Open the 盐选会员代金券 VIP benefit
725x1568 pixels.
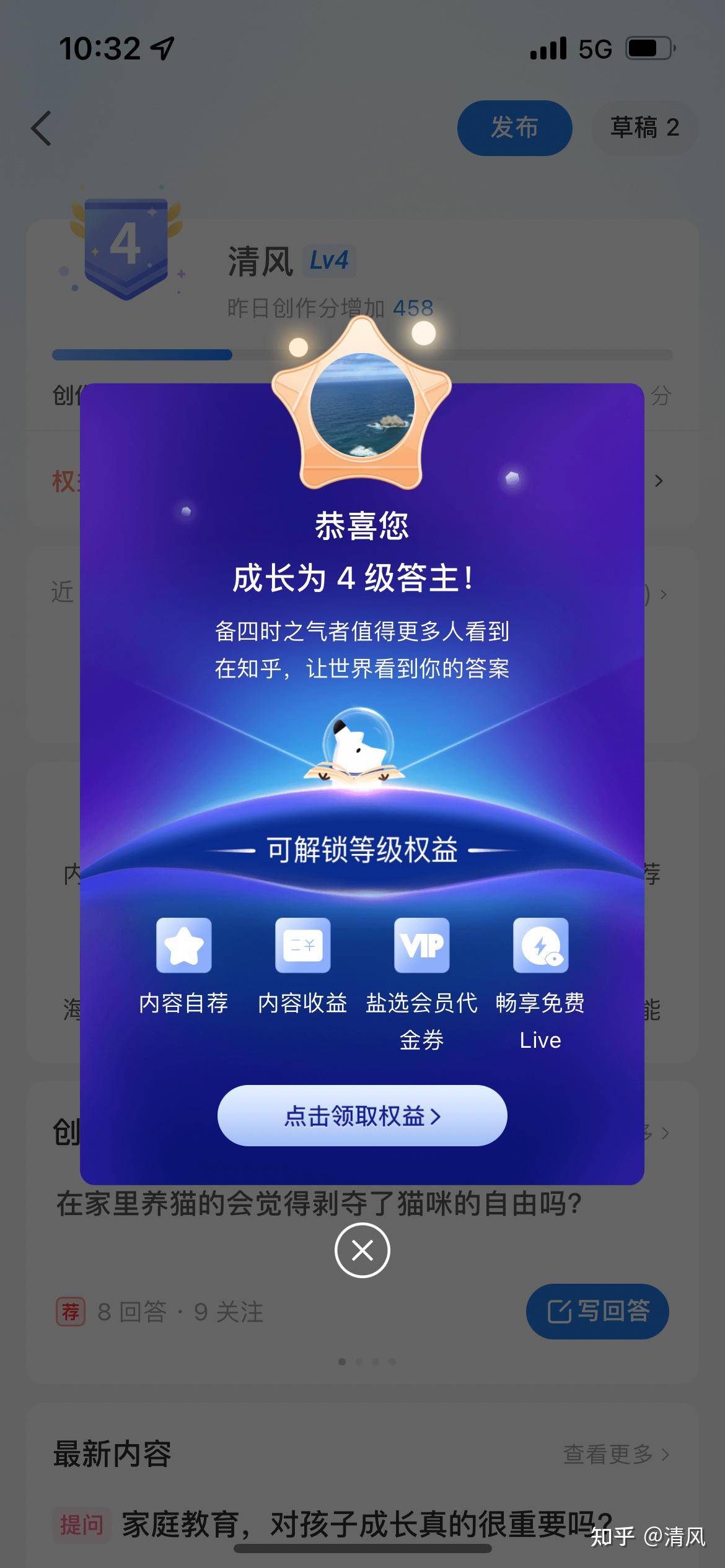pyautogui.click(x=421, y=945)
